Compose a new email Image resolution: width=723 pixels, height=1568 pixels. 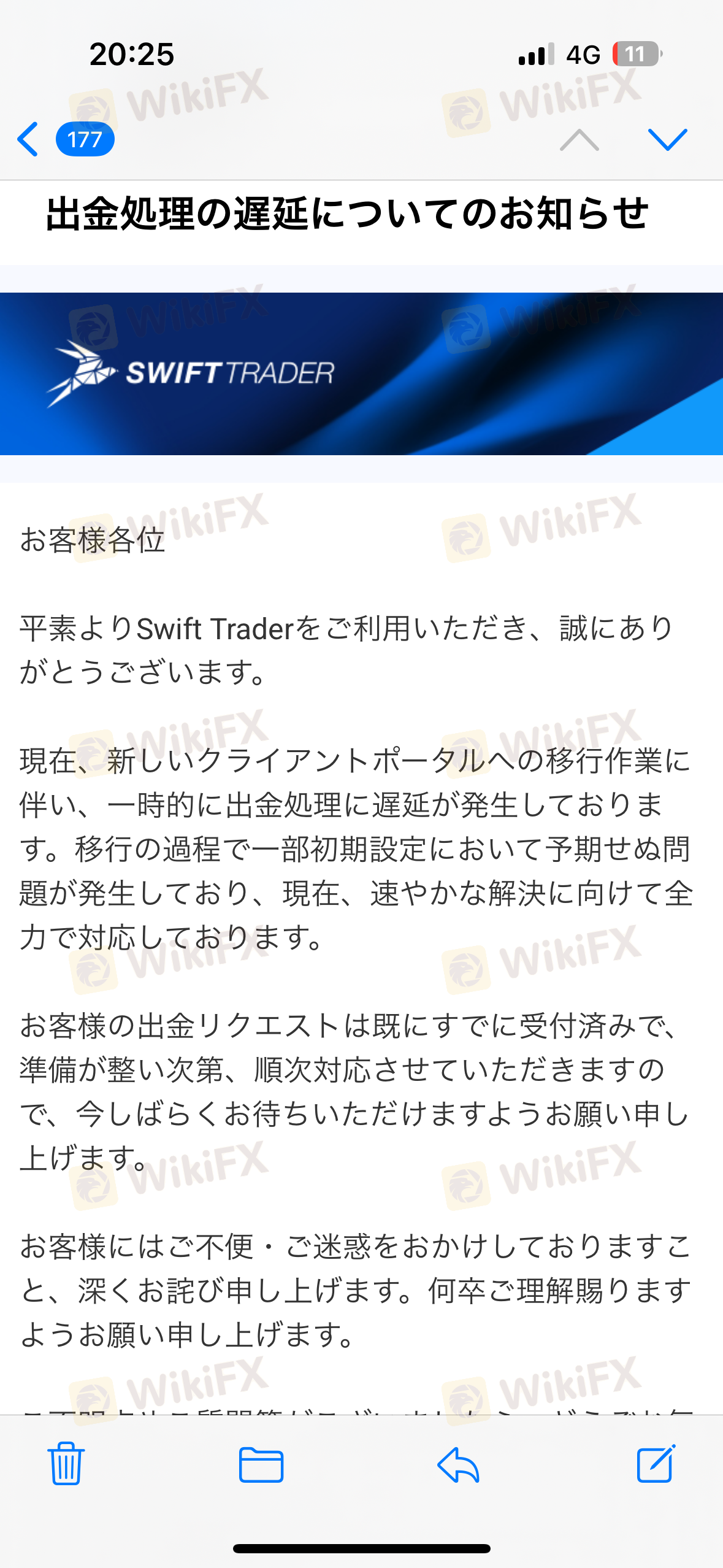tap(656, 1463)
